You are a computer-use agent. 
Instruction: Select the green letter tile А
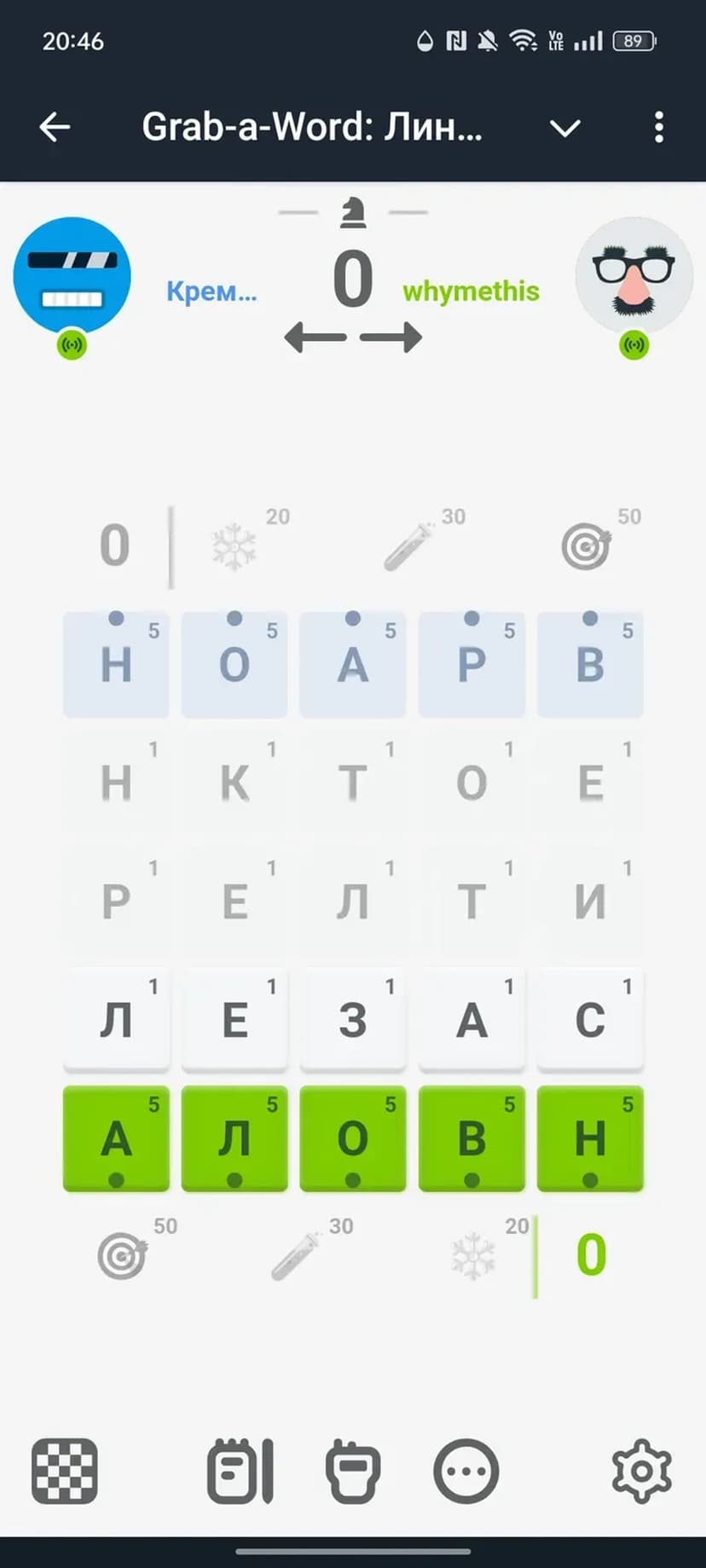coord(116,1138)
